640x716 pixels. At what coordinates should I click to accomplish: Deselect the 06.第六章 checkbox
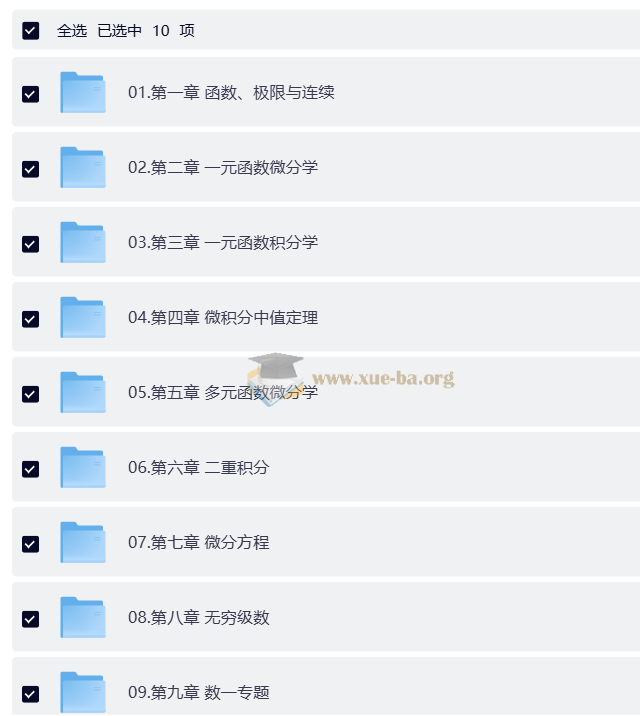(30, 469)
